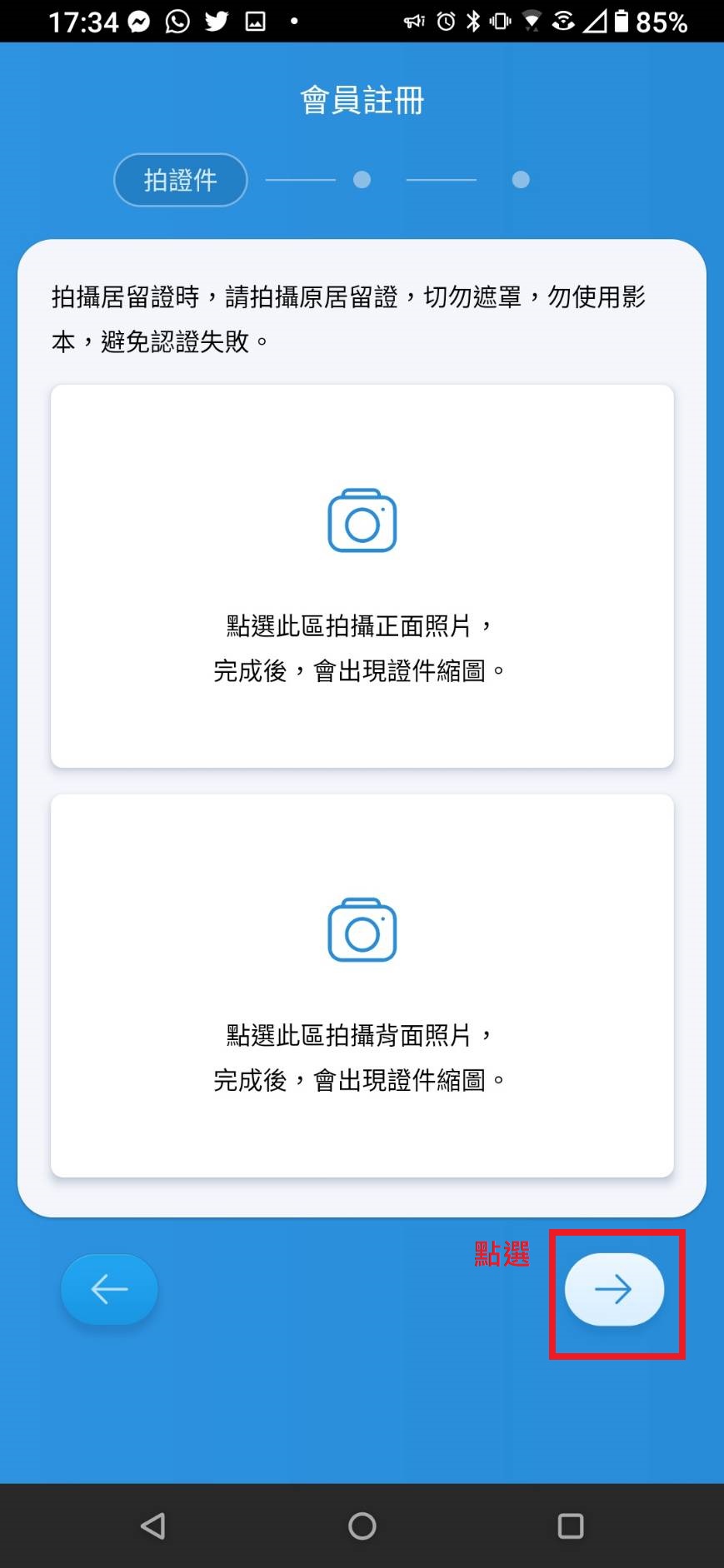Viewport: 724px width, 1568px height.
Task: Select the 拍證件 step indicator
Action: pos(181,180)
